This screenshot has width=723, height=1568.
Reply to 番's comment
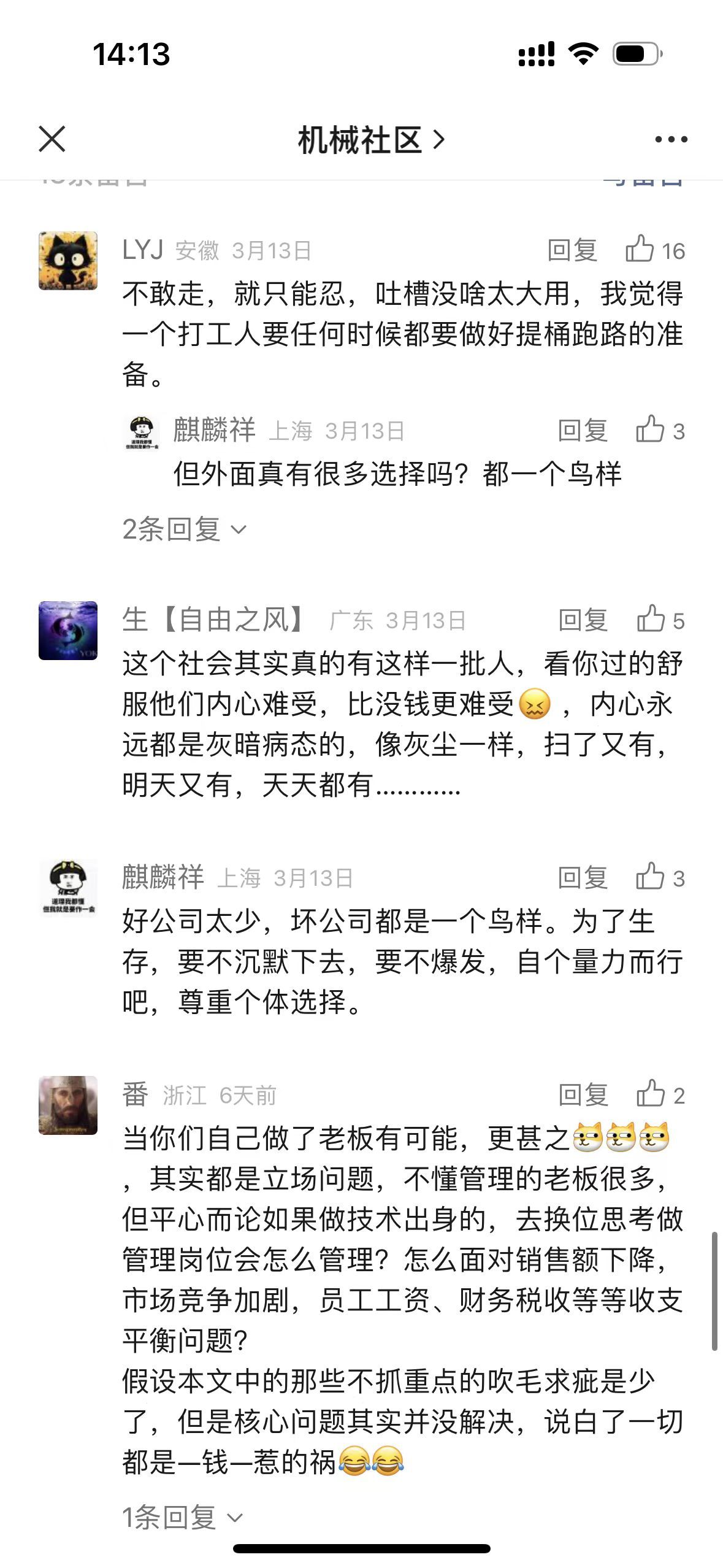(x=583, y=1095)
